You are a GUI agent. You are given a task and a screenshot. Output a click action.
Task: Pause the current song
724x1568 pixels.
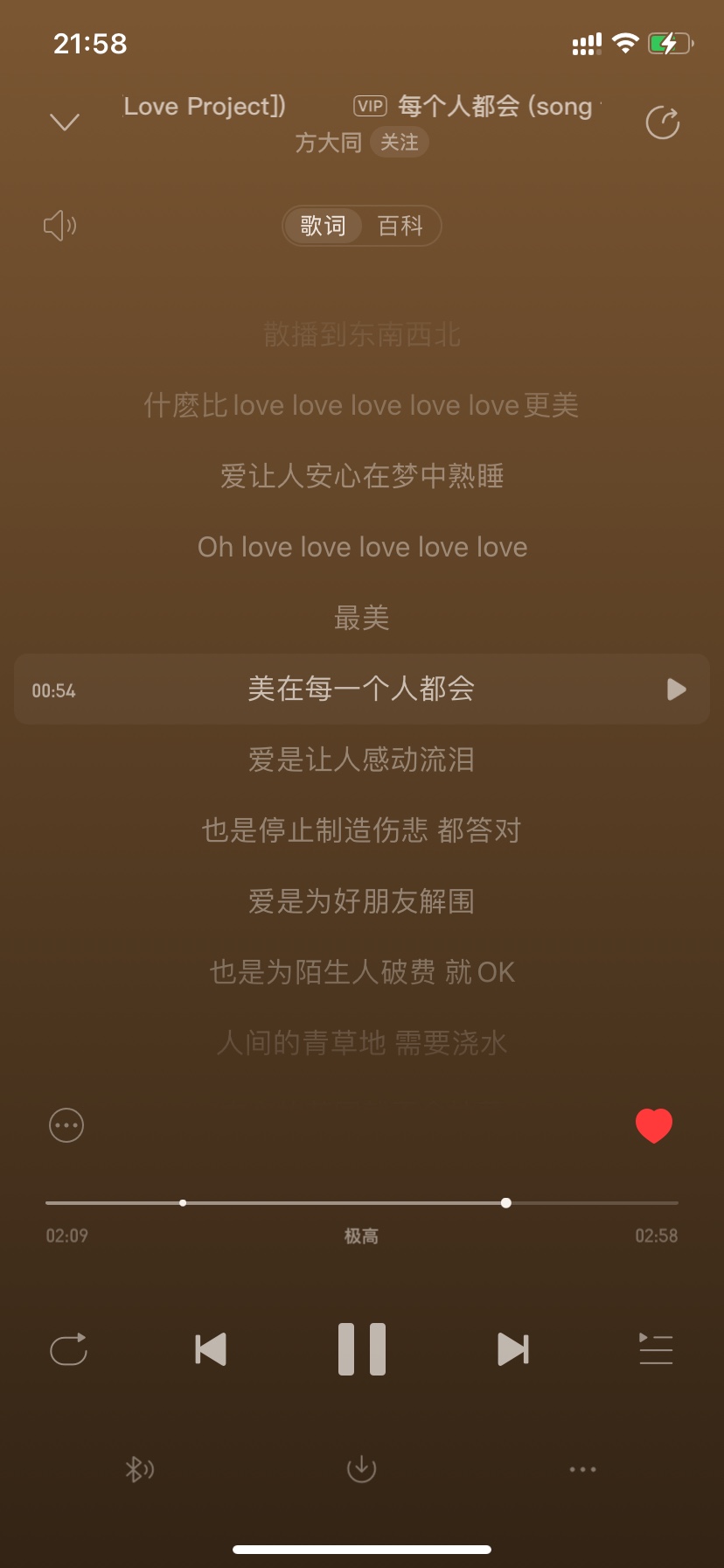[x=362, y=1348]
